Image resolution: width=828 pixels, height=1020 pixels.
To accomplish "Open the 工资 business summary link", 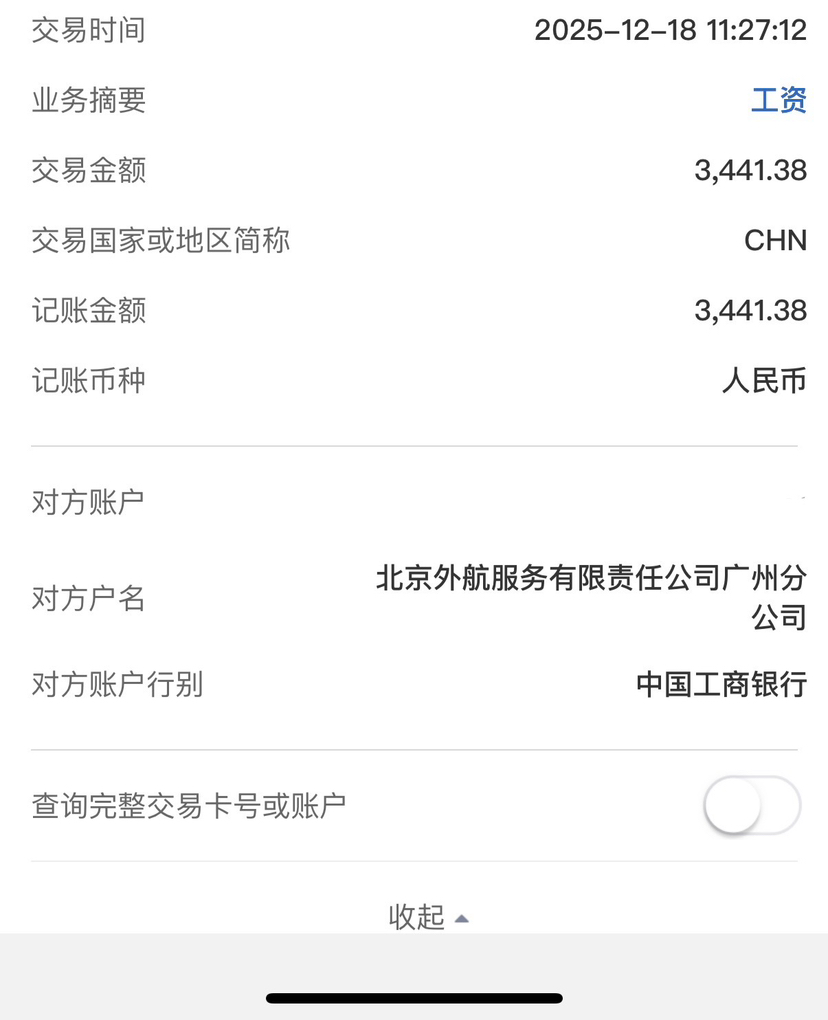I will [778, 100].
